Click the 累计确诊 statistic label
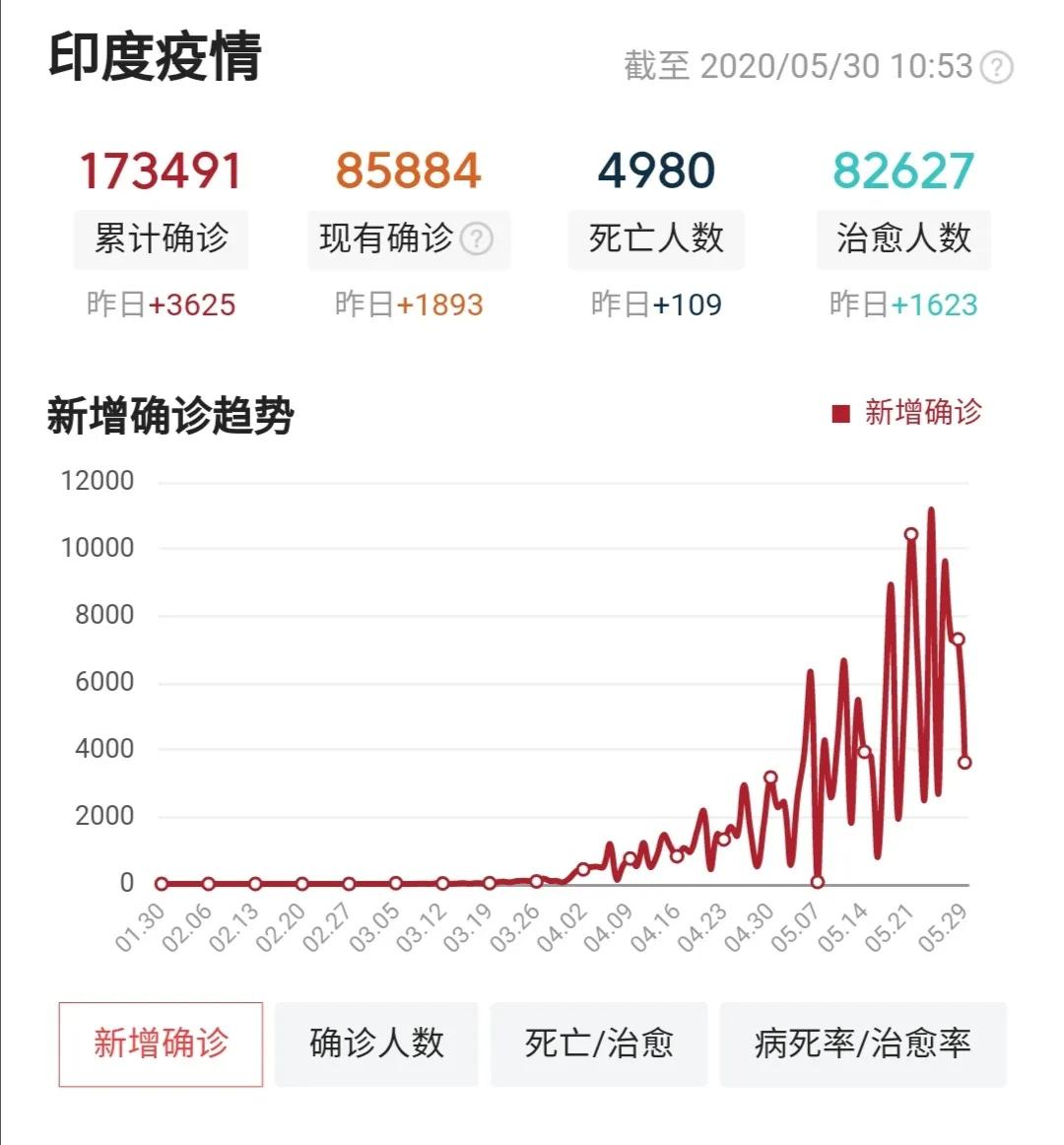 [161, 237]
